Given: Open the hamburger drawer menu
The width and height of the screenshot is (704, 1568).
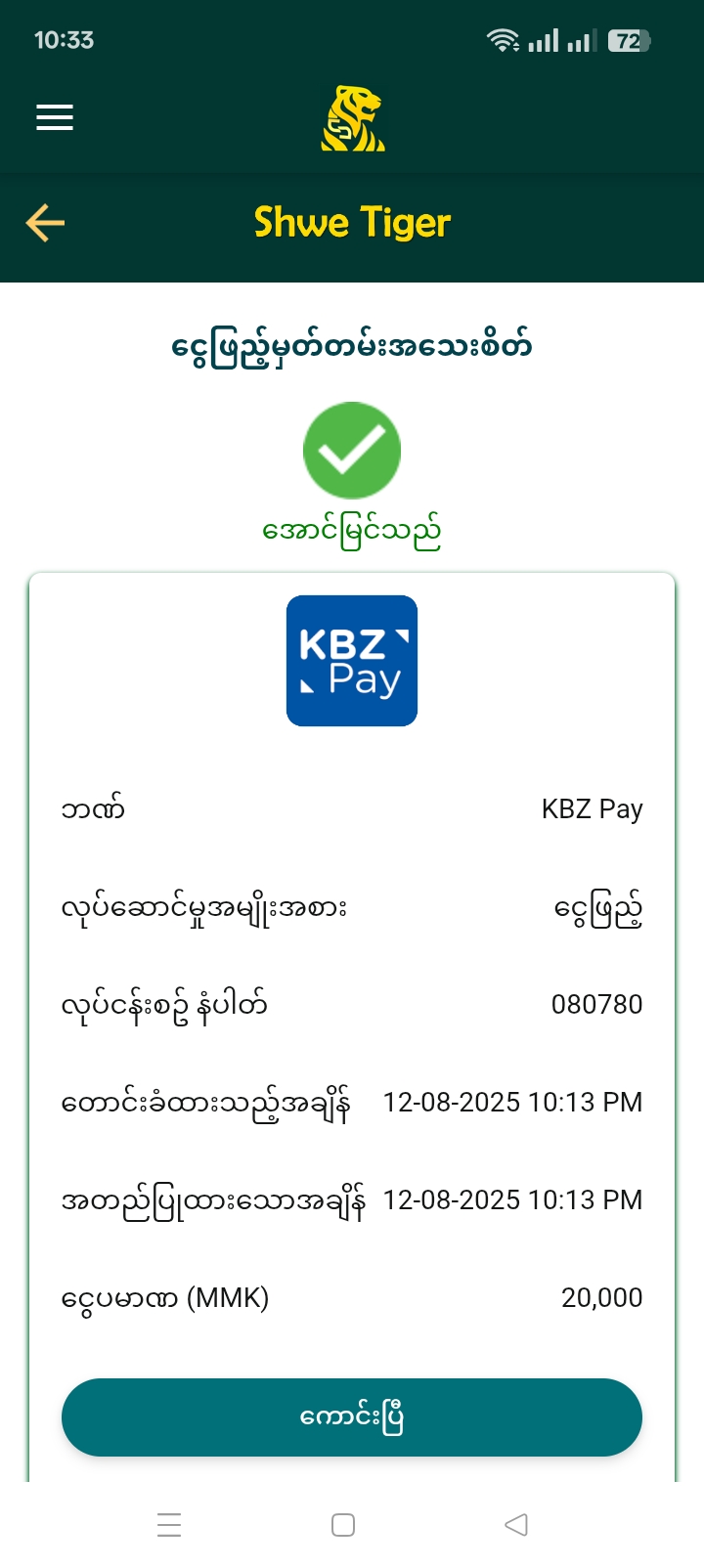Looking at the screenshot, I should pos(55,118).
